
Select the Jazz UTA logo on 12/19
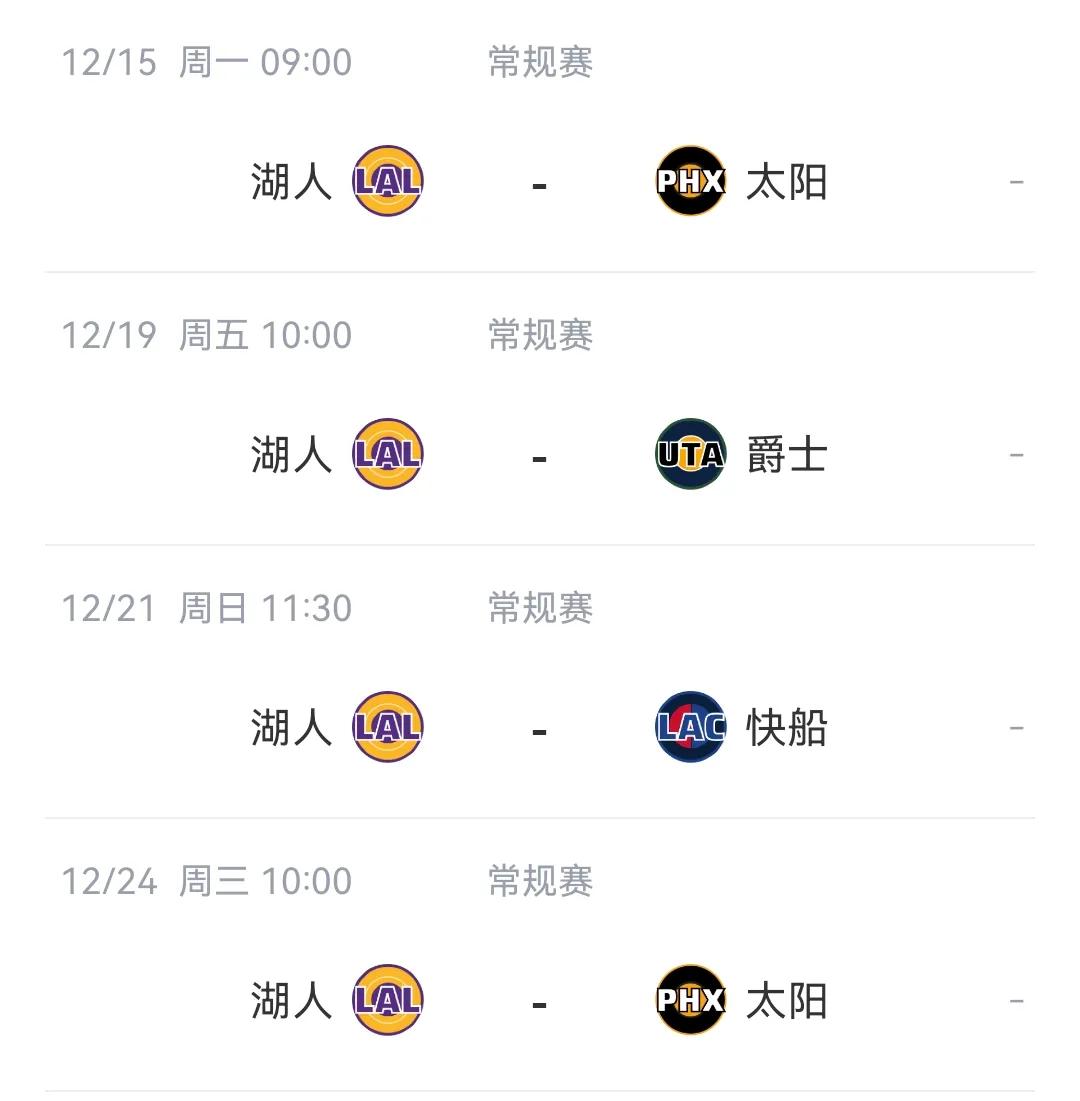688,455
